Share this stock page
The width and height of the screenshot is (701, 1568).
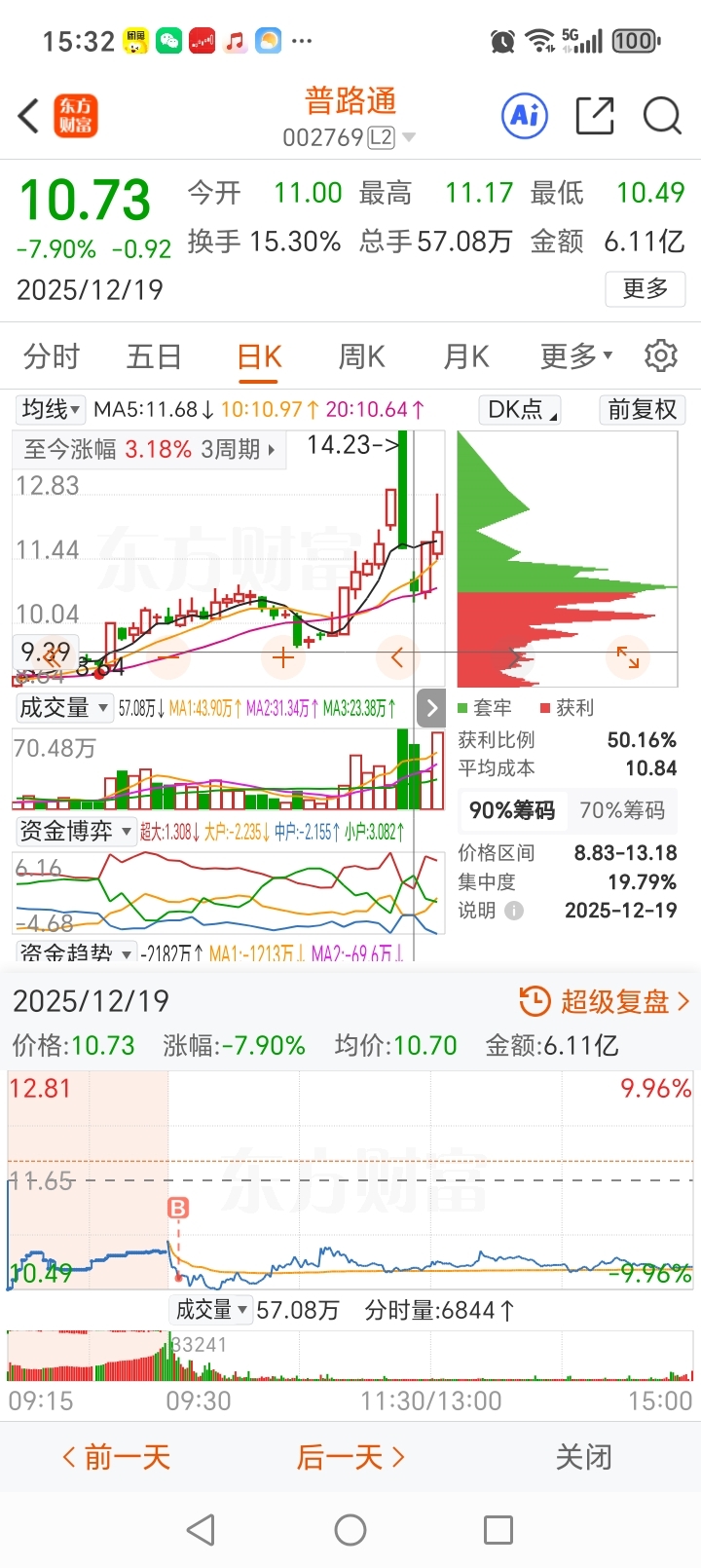click(x=595, y=117)
